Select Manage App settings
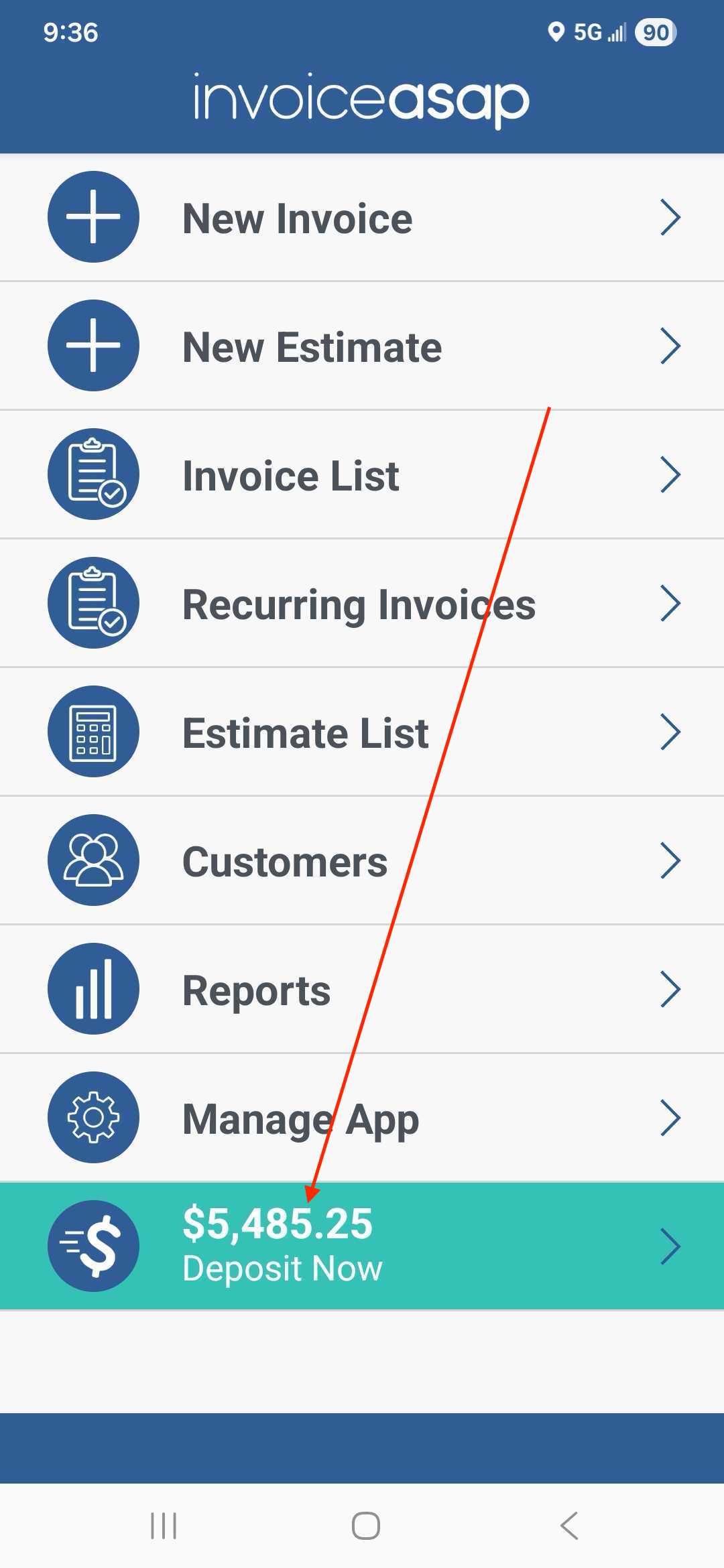724x1568 pixels. point(362,1118)
